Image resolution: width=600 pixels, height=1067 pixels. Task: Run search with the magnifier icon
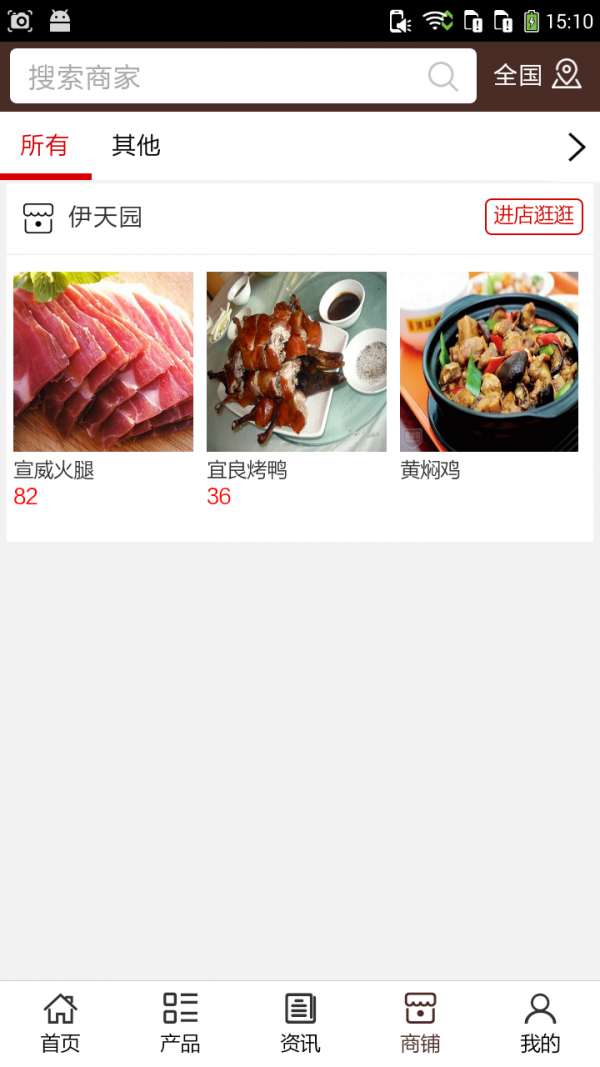coord(442,77)
